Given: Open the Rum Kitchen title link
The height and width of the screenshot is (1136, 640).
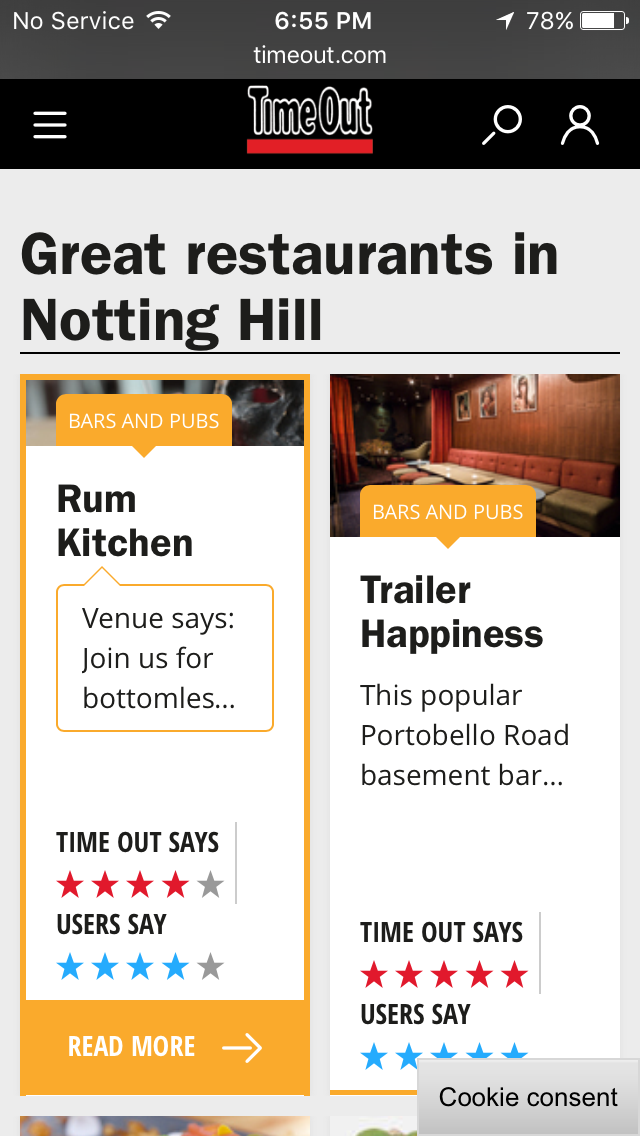Looking at the screenshot, I should (x=125, y=521).
